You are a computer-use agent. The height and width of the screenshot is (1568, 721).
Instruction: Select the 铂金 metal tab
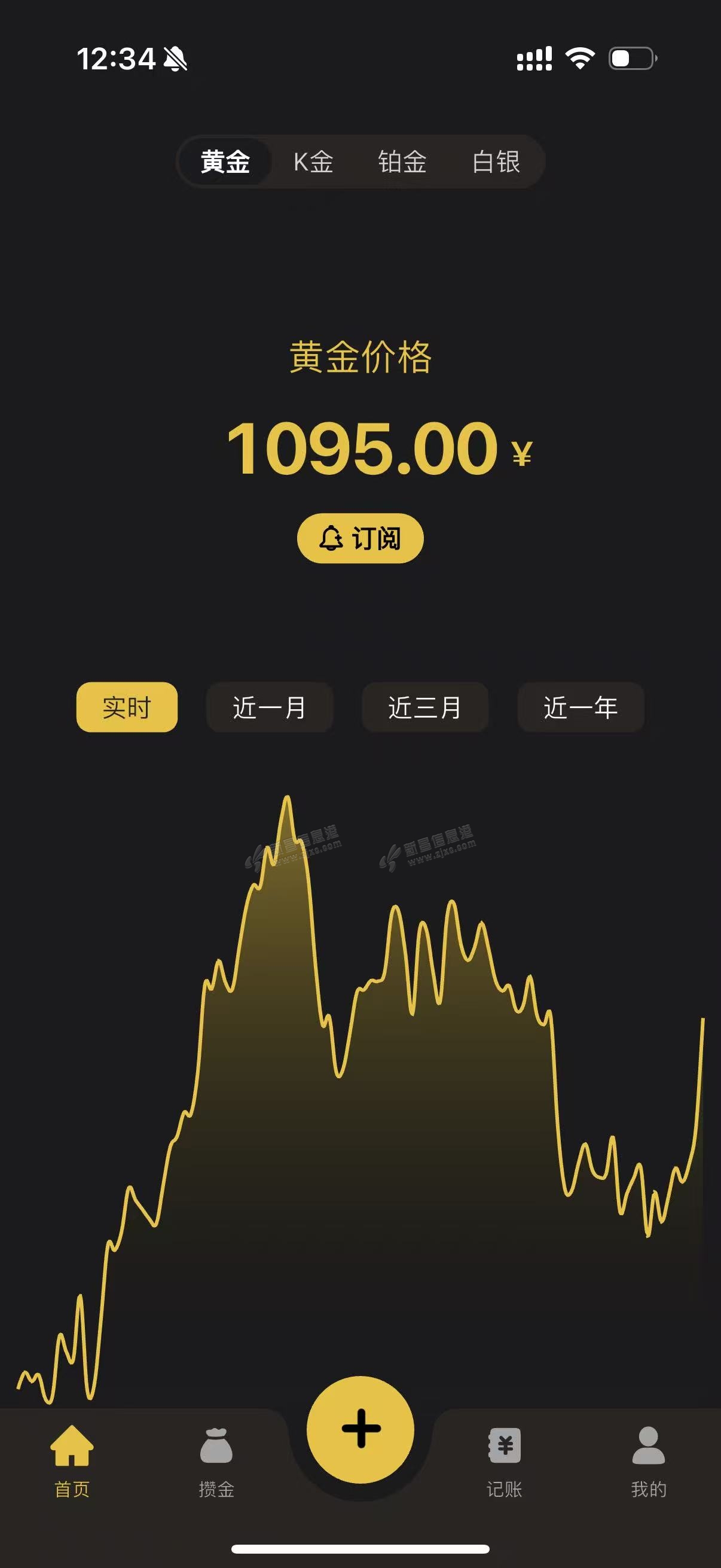pyautogui.click(x=402, y=162)
